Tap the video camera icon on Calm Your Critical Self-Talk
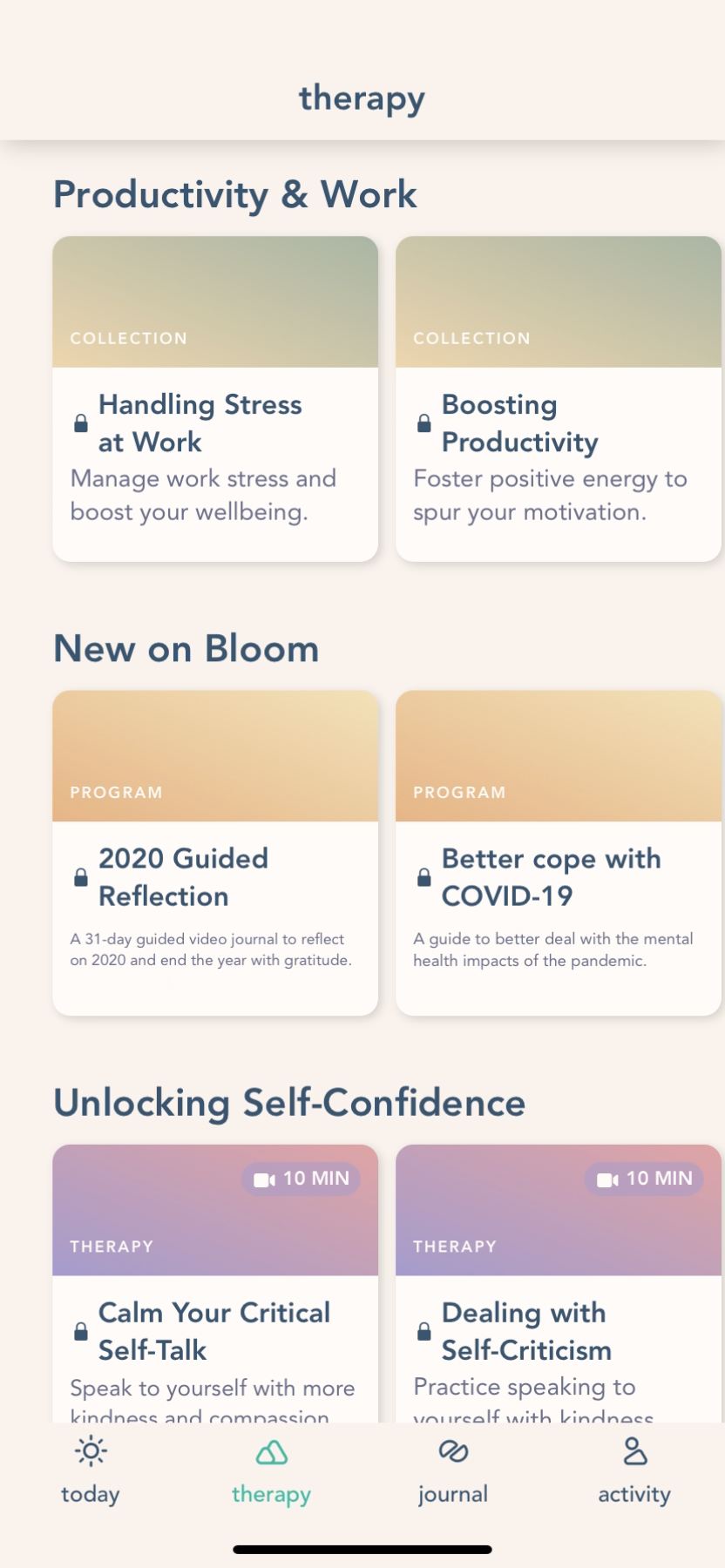The height and width of the screenshot is (1568, 725). tap(261, 1179)
